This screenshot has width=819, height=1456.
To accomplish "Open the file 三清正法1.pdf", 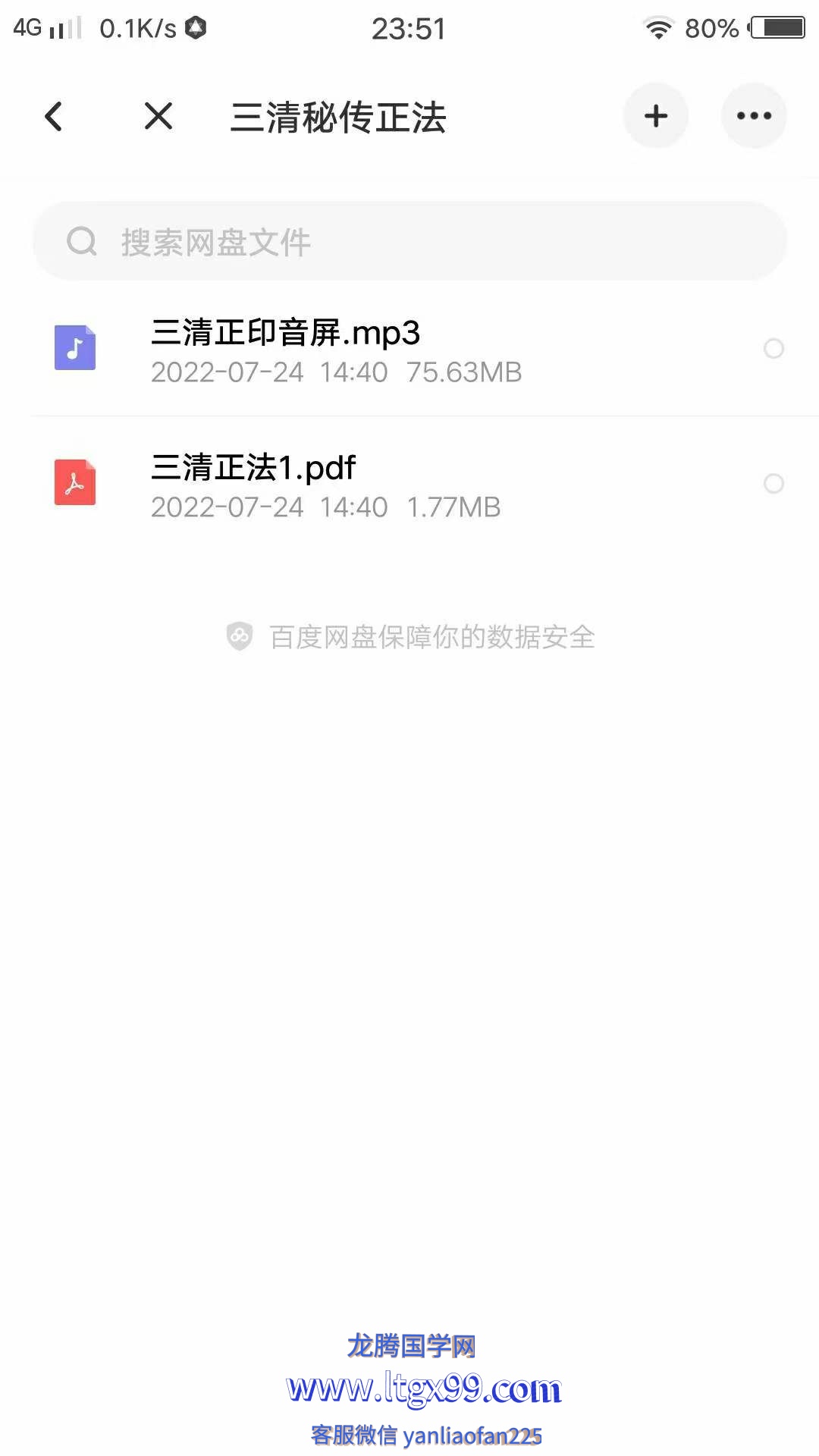I will click(409, 484).
